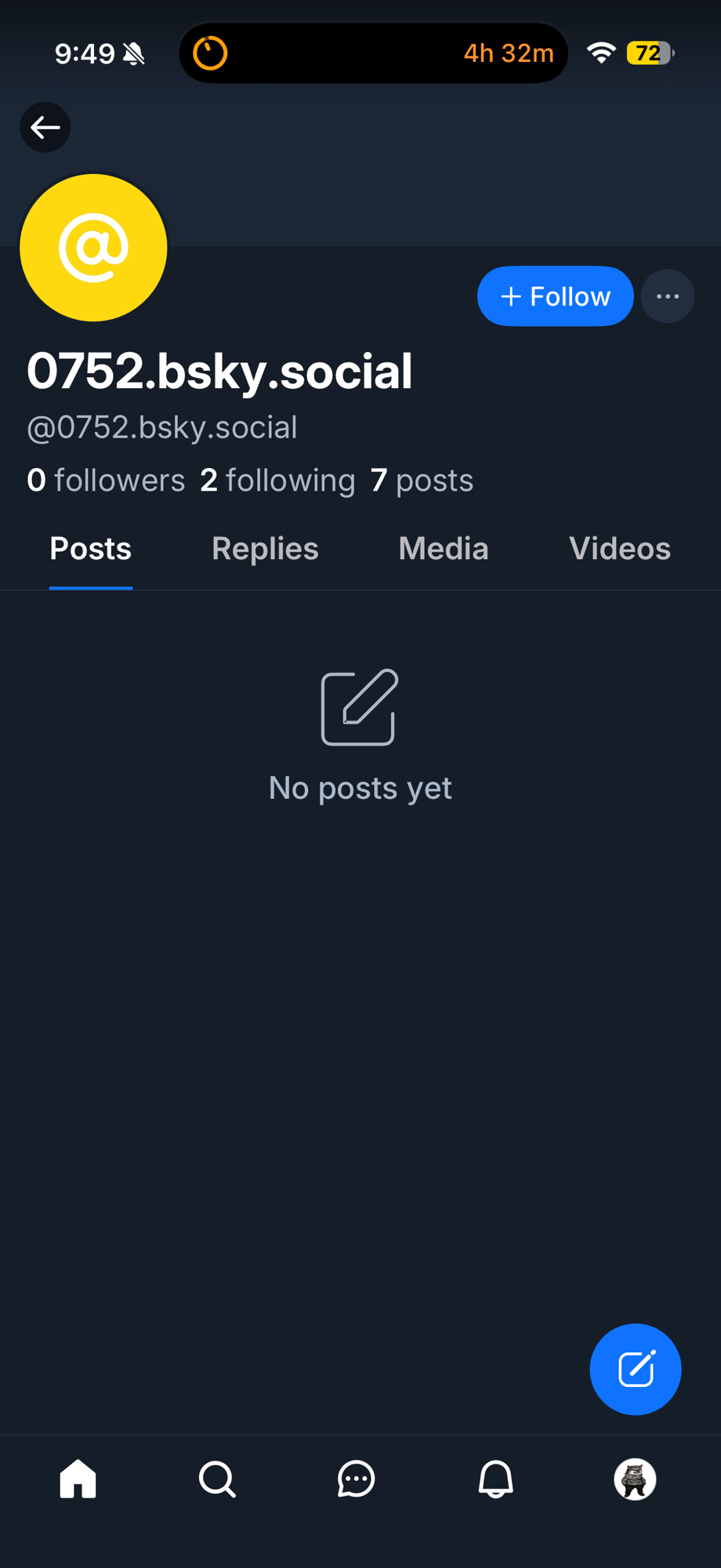Go back with the arrow button

[45, 127]
